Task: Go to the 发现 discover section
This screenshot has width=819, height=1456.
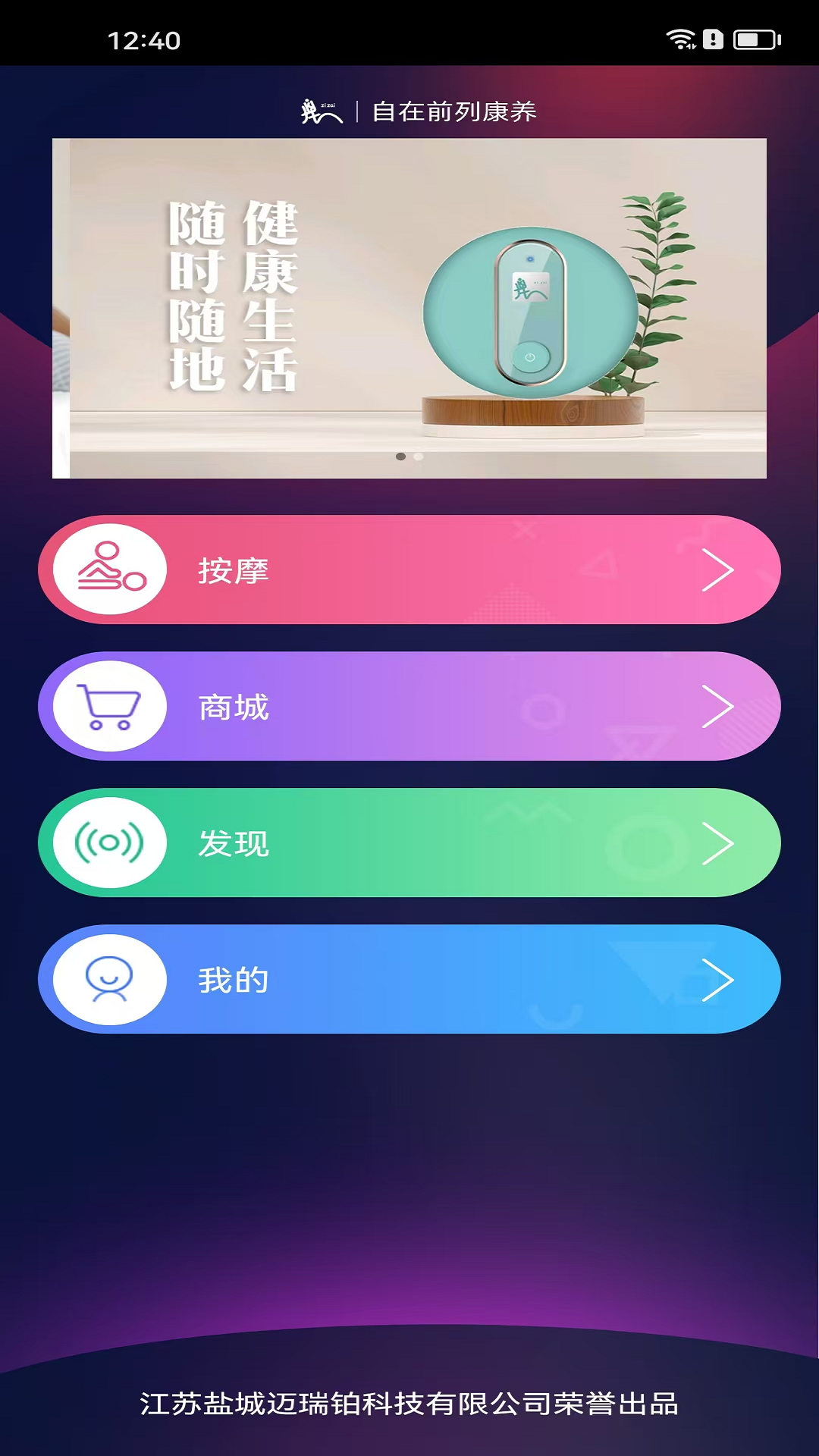Action: click(409, 843)
